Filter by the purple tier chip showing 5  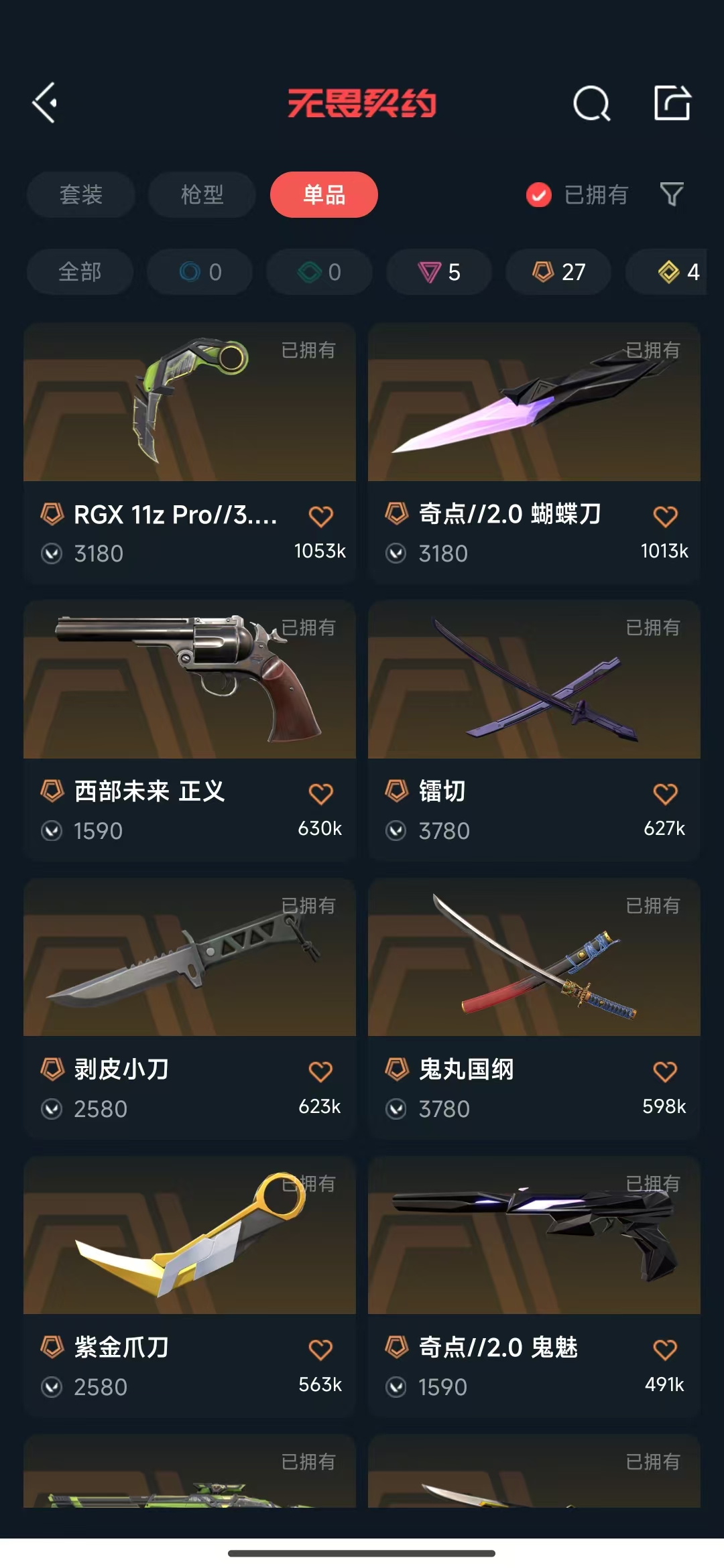[439, 272]
